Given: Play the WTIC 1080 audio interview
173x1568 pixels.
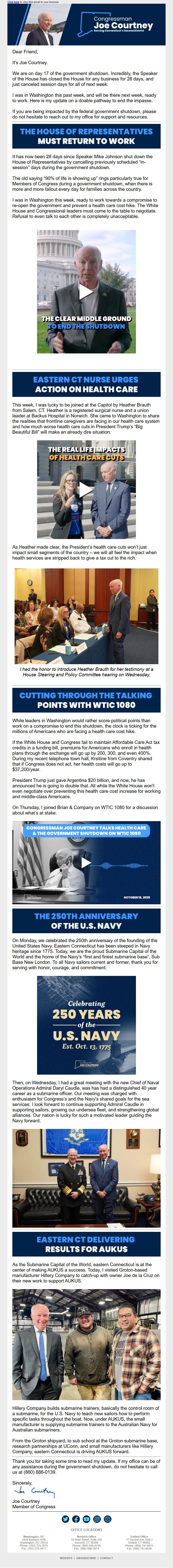Looking at the screenshot, I should click(86, 861).
